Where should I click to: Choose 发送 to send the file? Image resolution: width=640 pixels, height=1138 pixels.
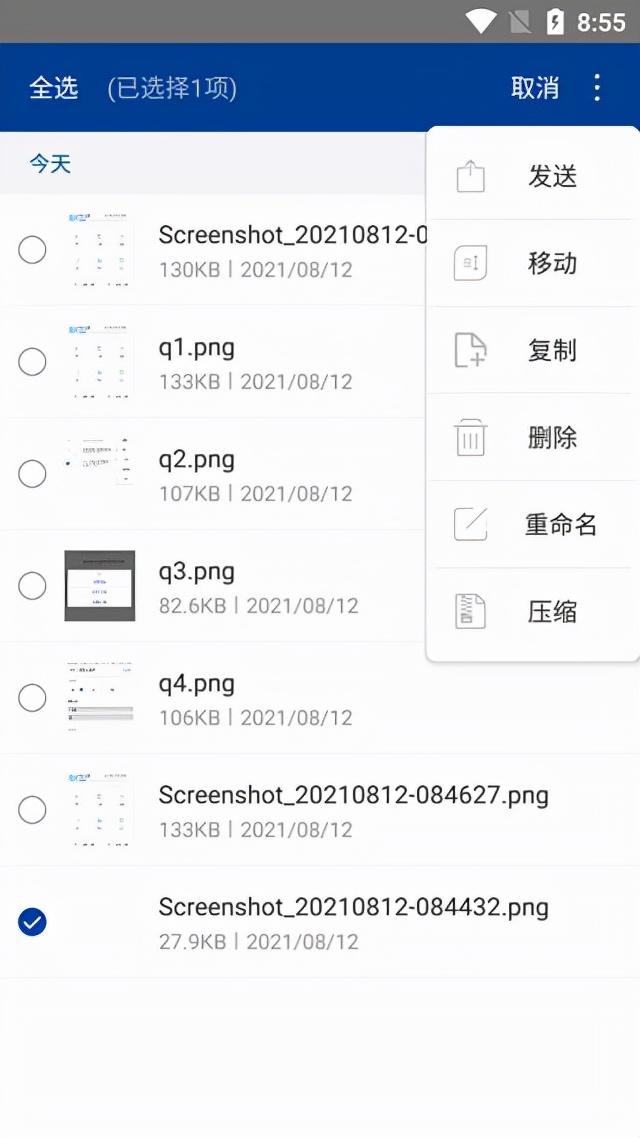533,177
